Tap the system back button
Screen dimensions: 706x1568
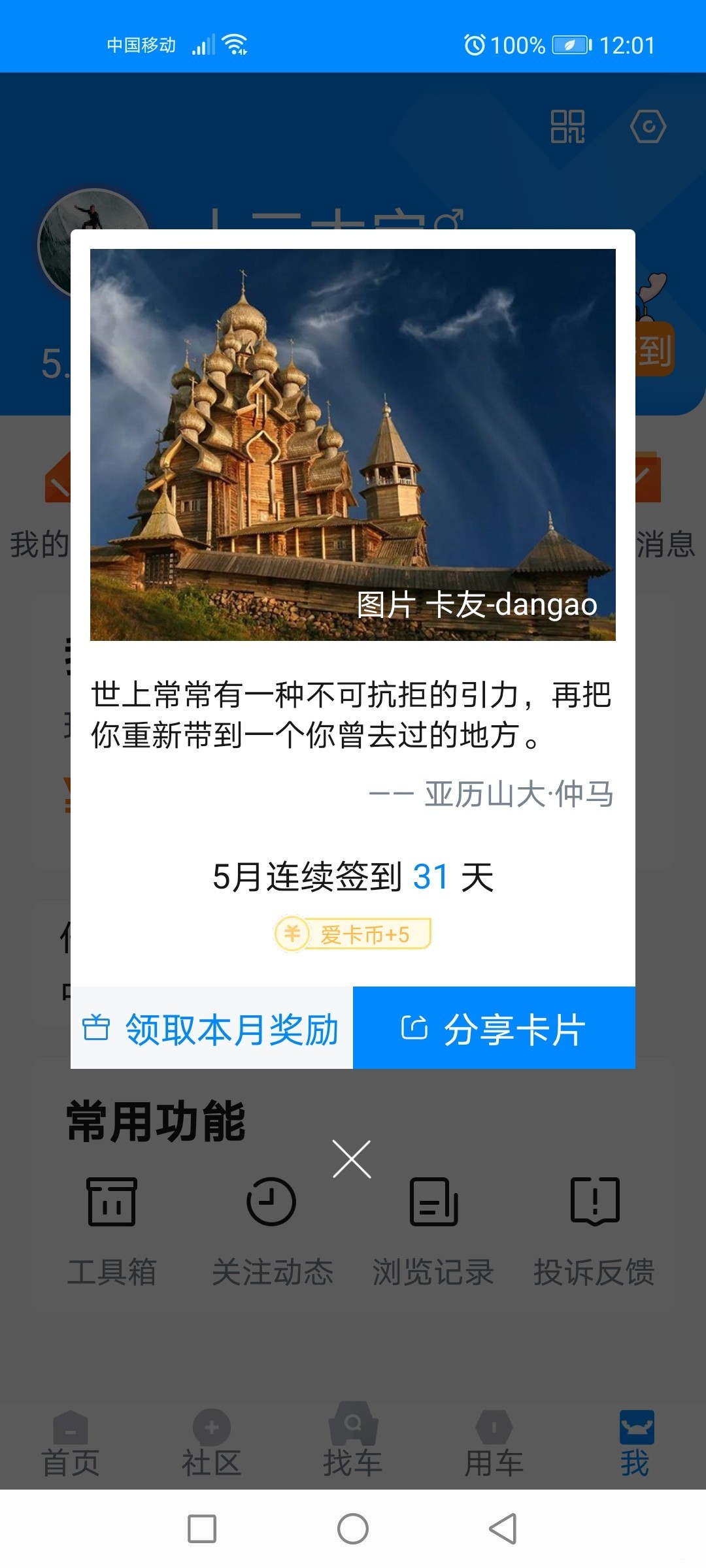(x=503, y=1529)
